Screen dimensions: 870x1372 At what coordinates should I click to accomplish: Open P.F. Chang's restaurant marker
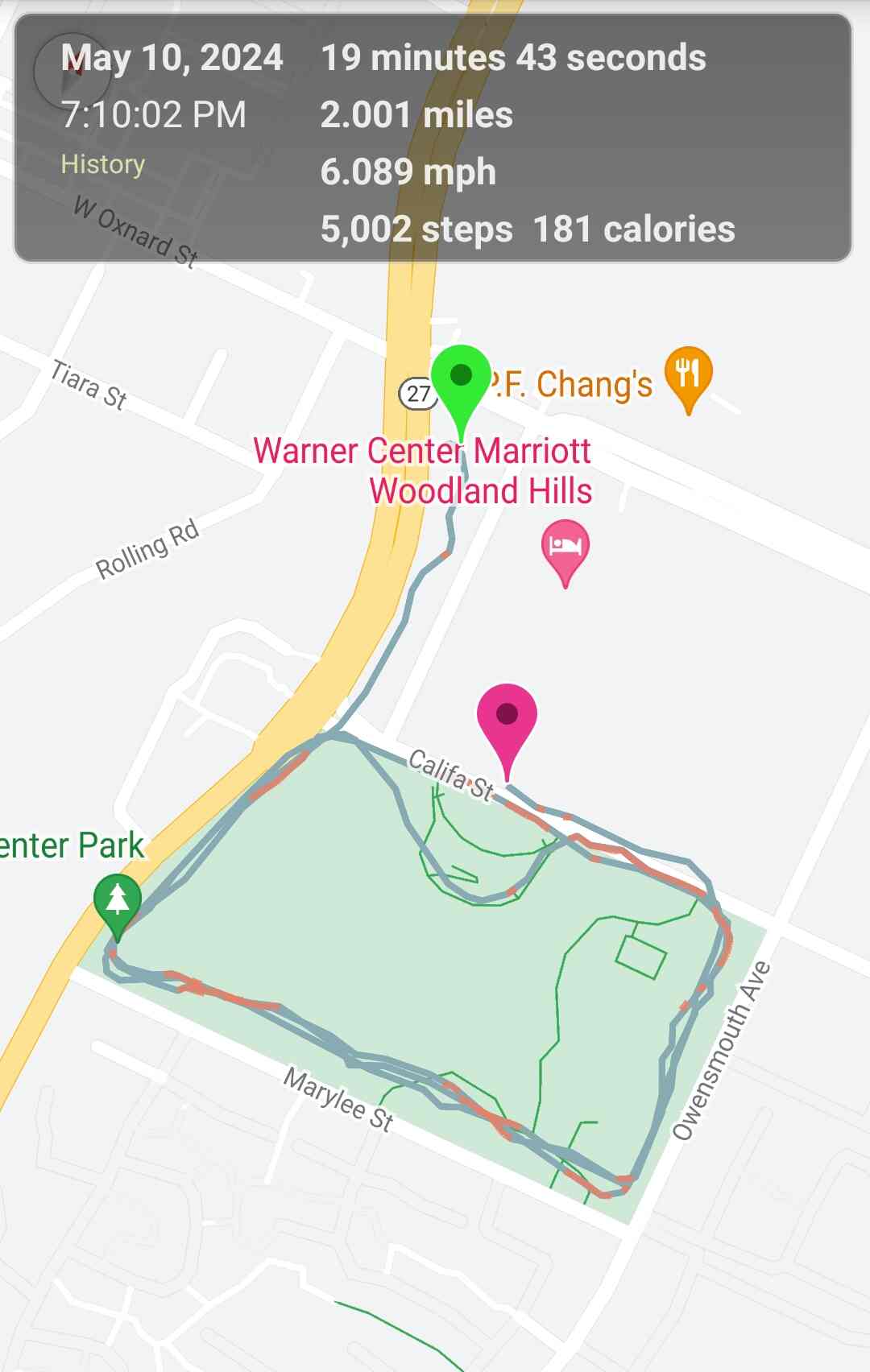point(688,374)
